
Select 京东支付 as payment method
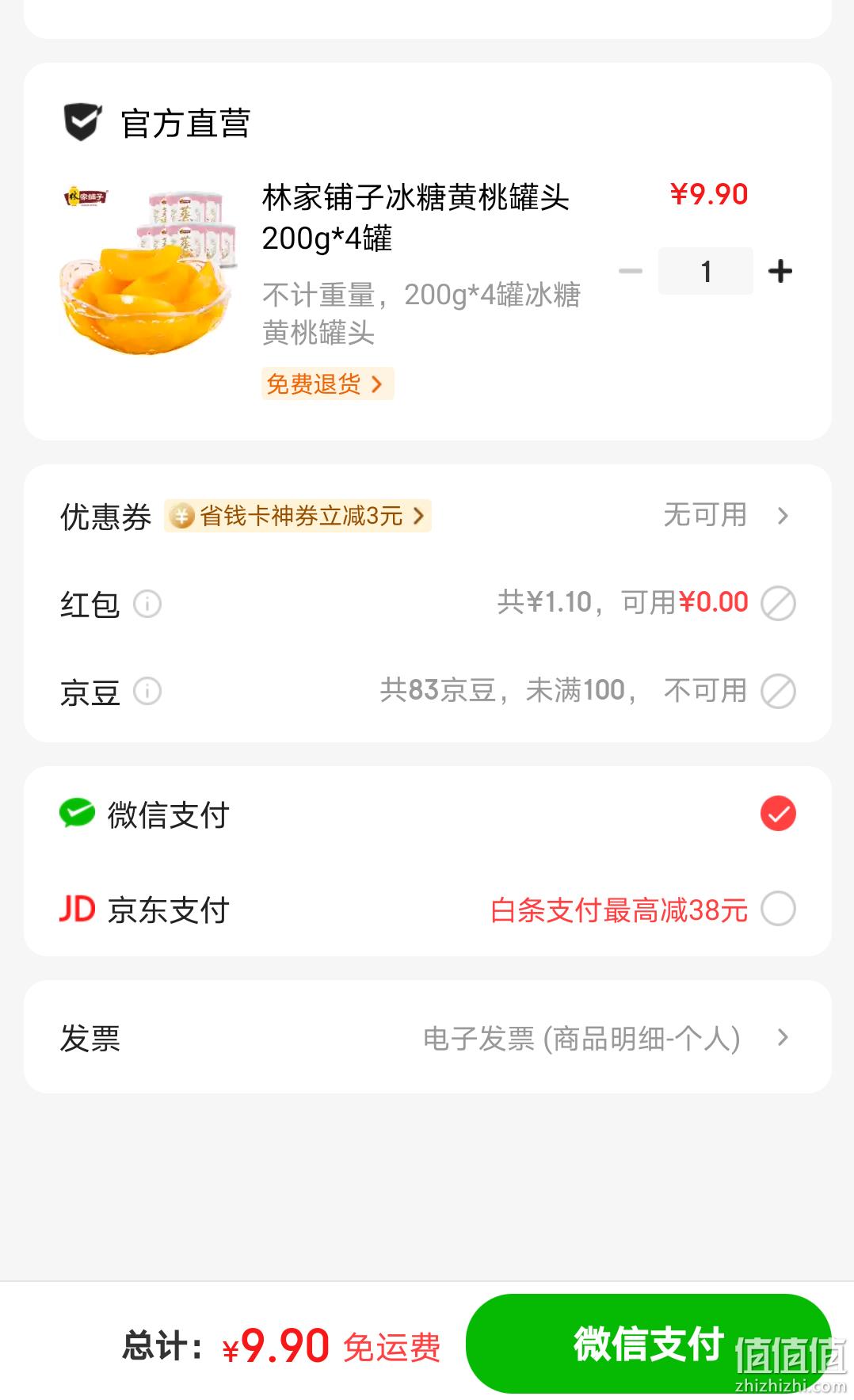click(x=428, y=909)
